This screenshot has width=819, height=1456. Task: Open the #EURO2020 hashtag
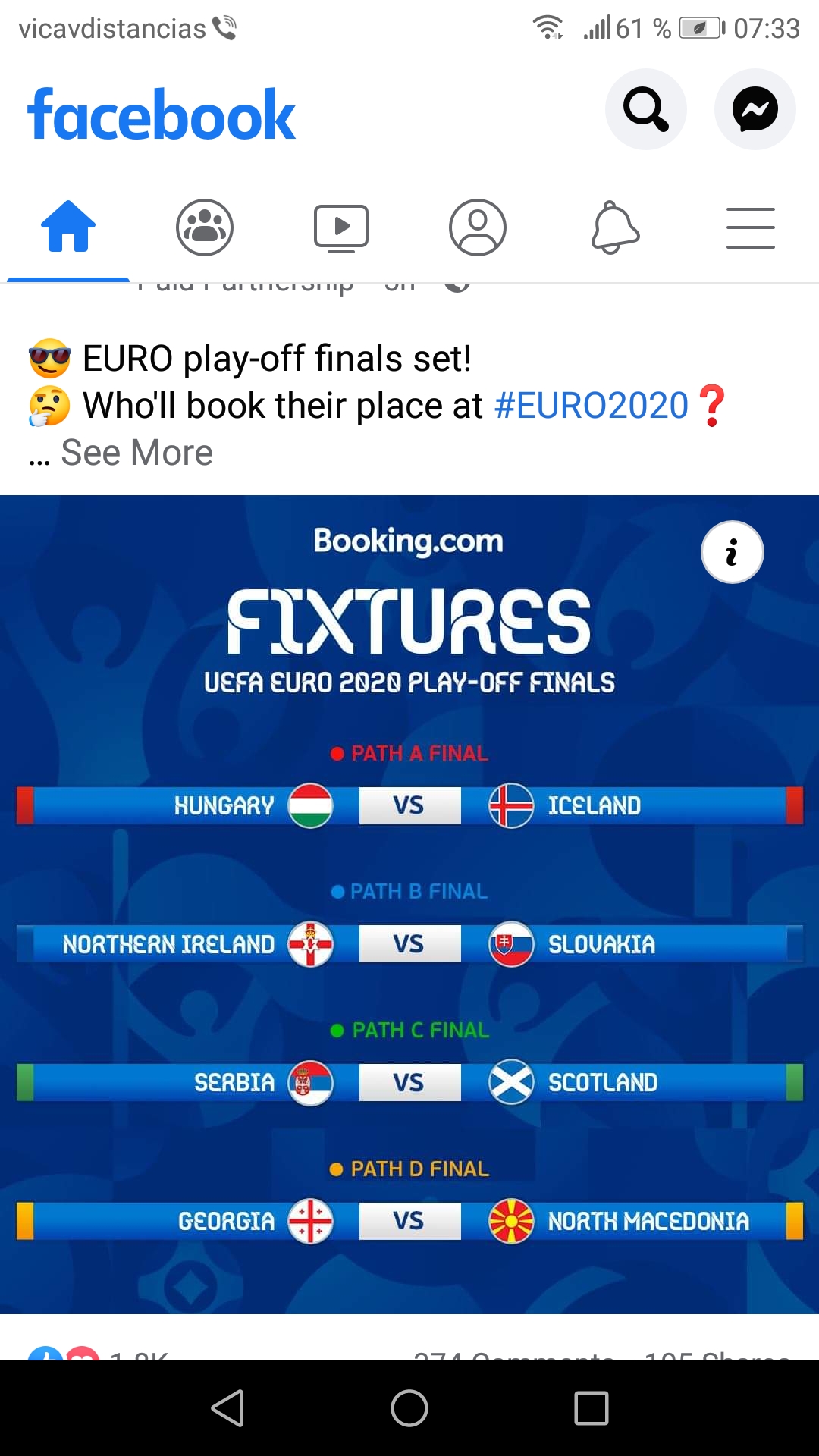point(591,405)
